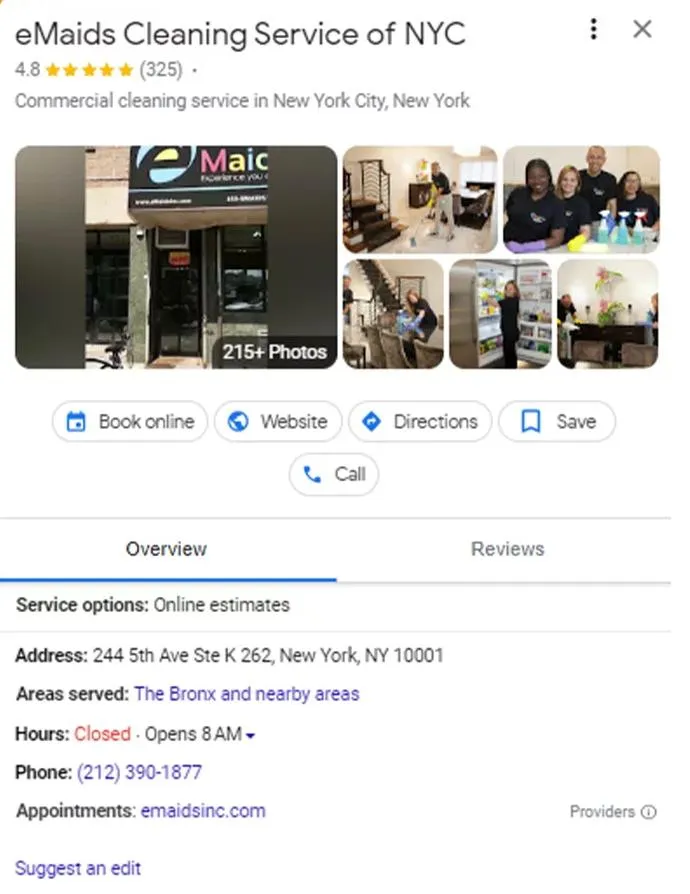View the photo of staff with spray bottles
Viewport: 690px width, 894px height.
coord(581,199)
